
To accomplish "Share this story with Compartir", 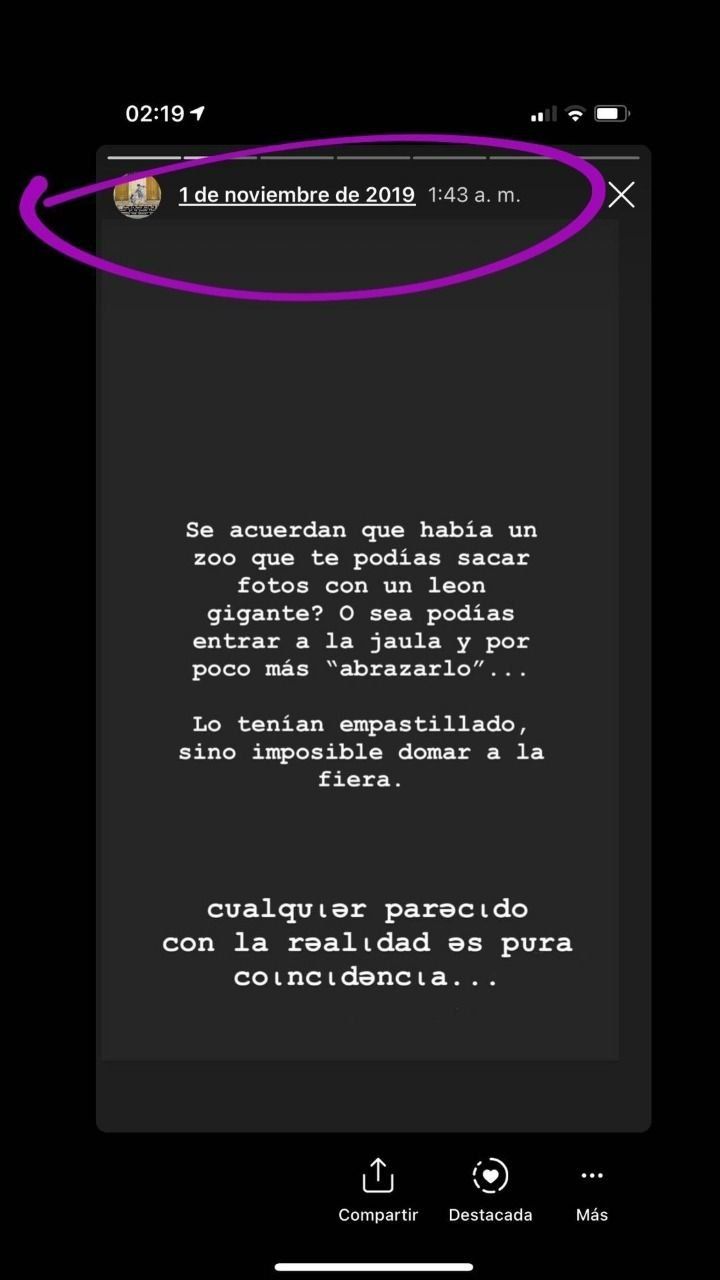I will (378, 1188).
